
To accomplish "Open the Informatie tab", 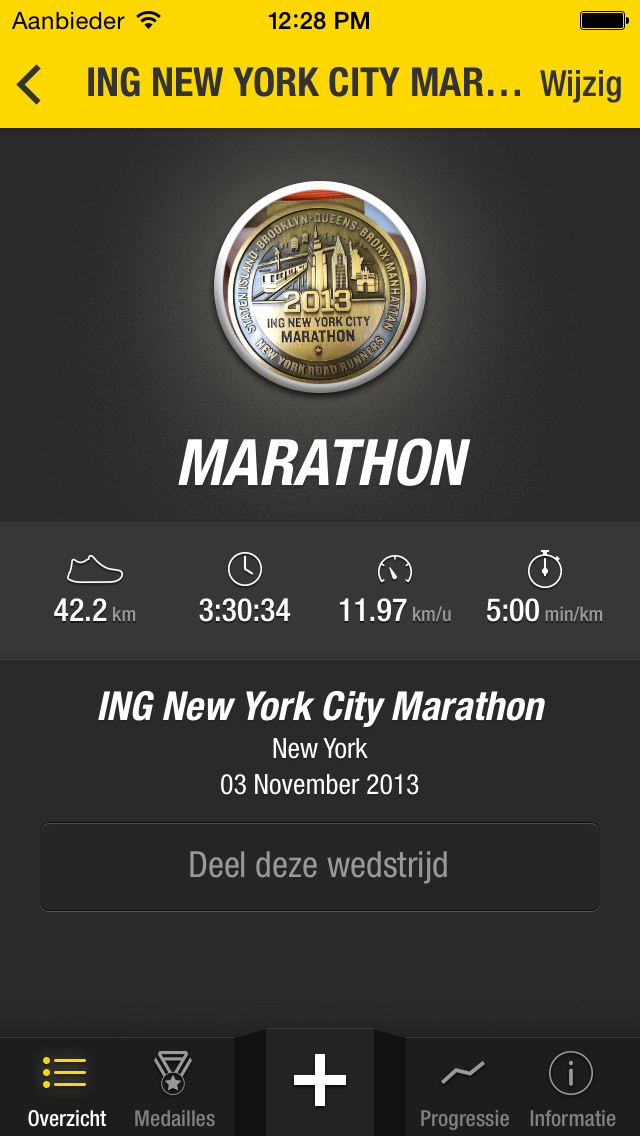I will tap(572, 1088).
